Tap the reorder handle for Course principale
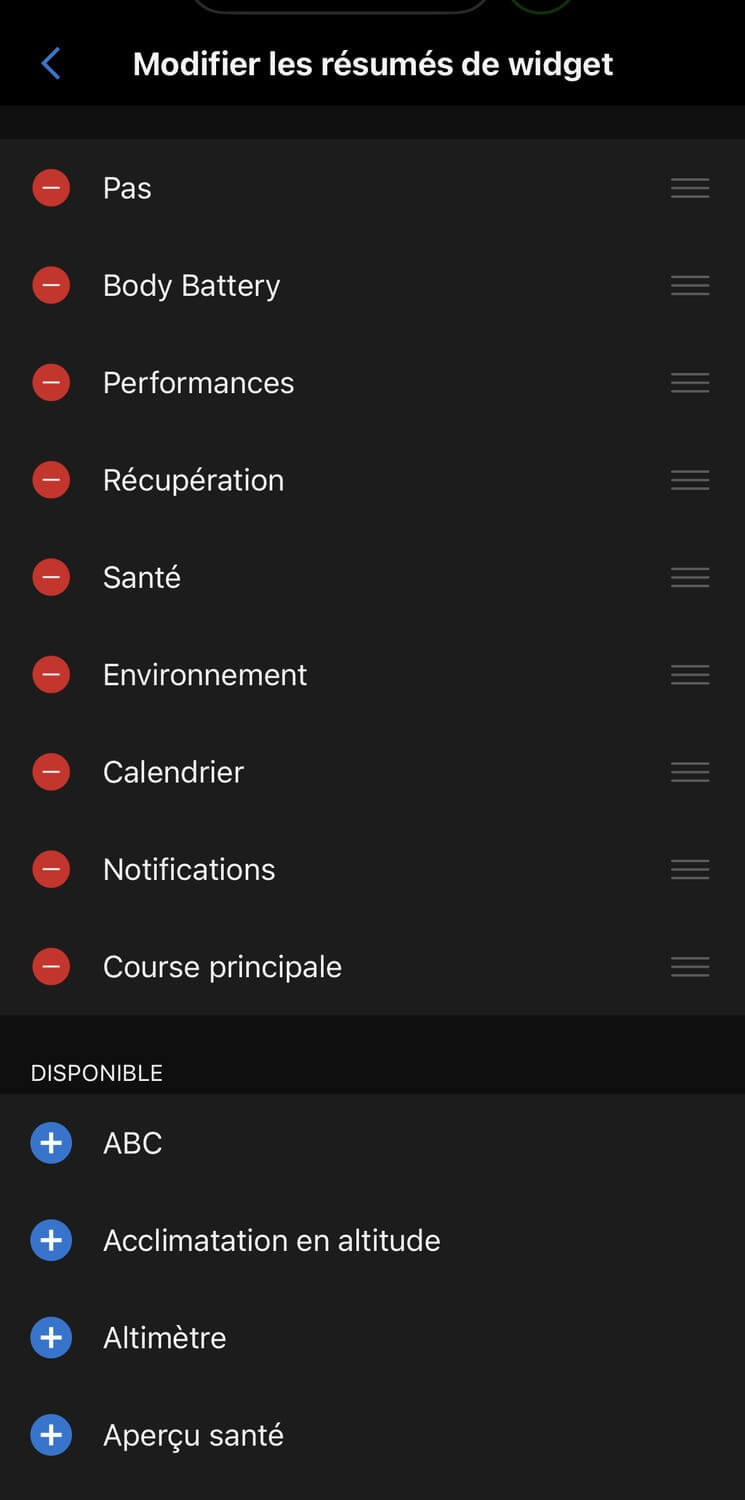This screenshot has width=745, height=1500. (x=690, y=967)
